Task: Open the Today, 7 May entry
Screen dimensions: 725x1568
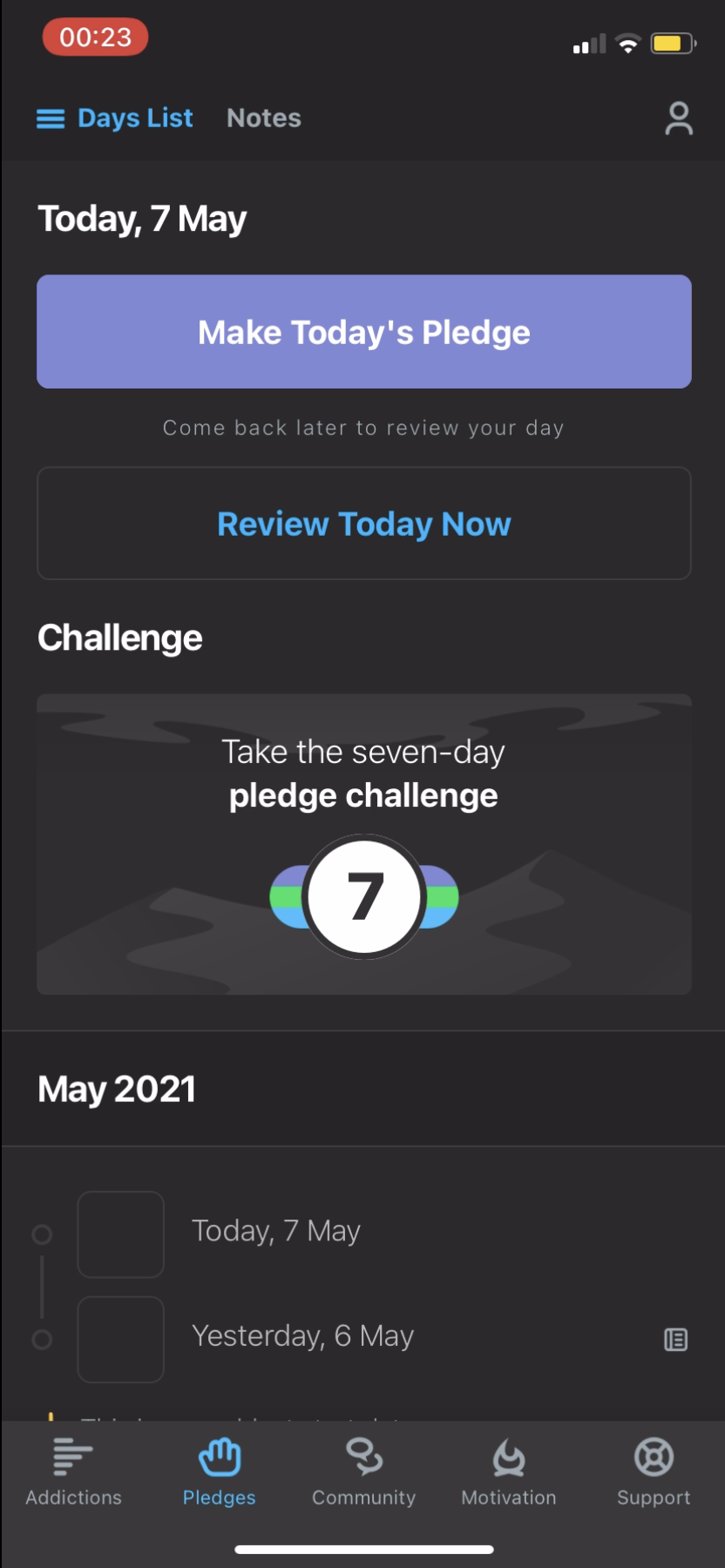Action: pyautogui.click(x=275, y=1232)
